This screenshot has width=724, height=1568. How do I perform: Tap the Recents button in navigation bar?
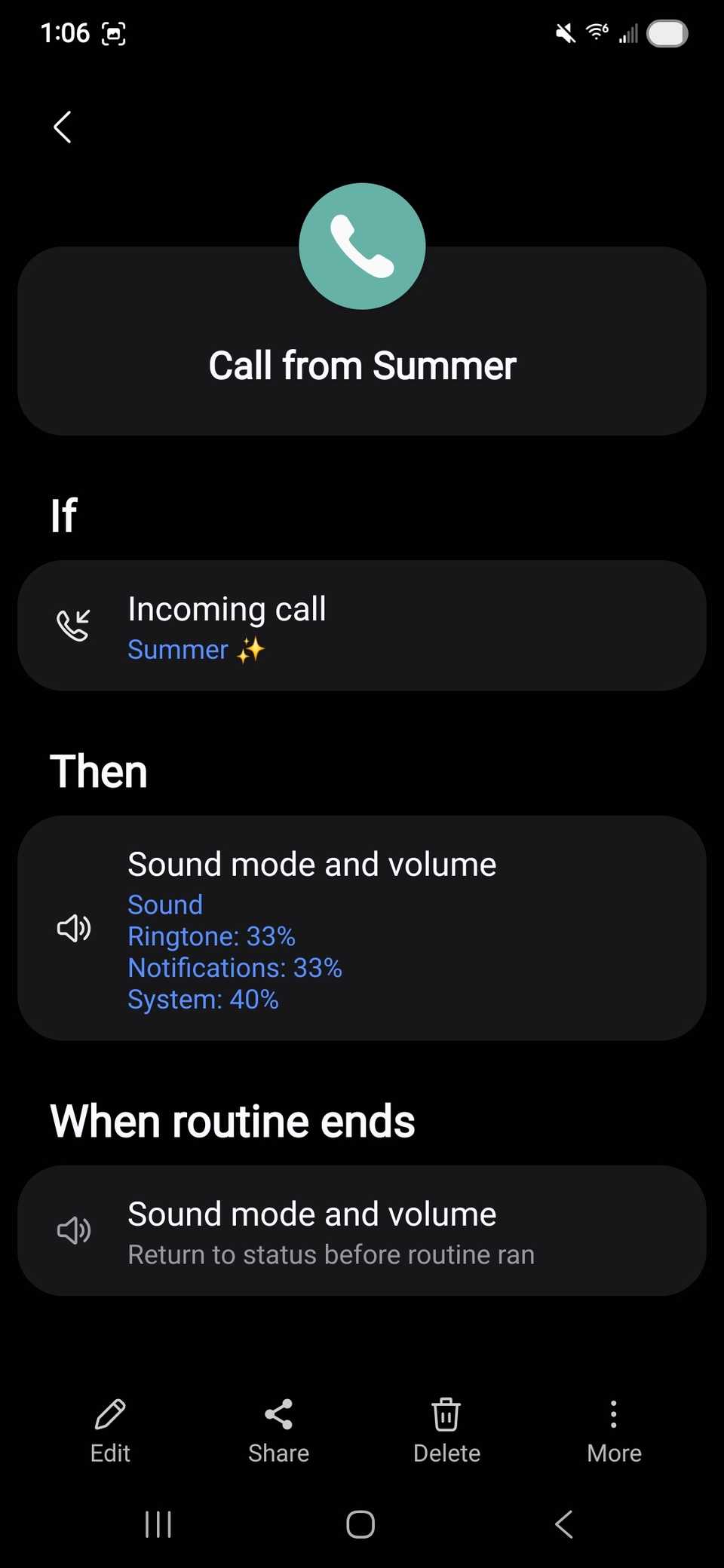point(158,1524)
